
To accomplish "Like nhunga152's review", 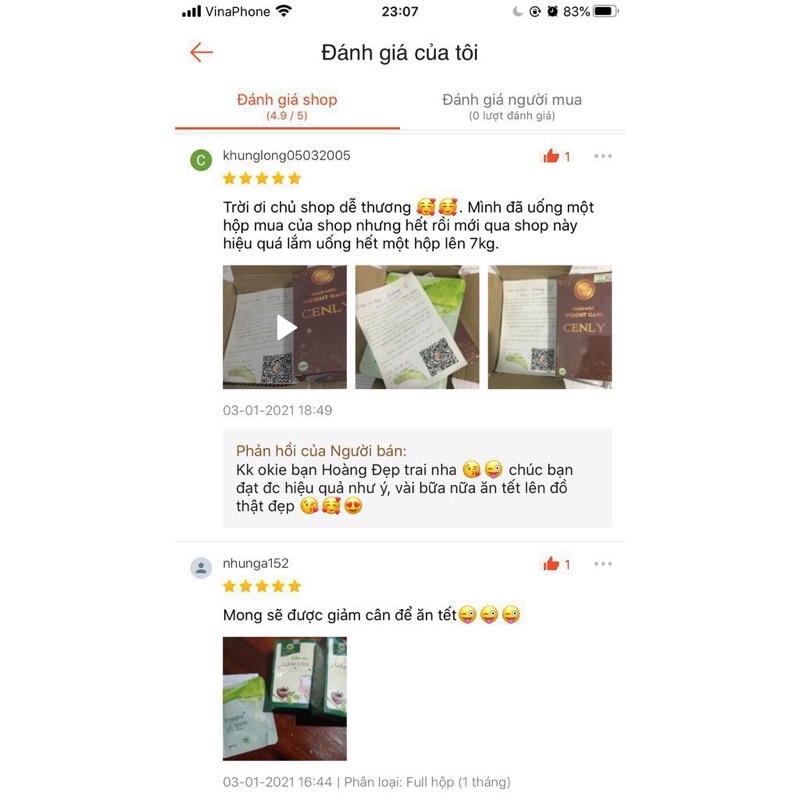I will [x=551, y=564].
